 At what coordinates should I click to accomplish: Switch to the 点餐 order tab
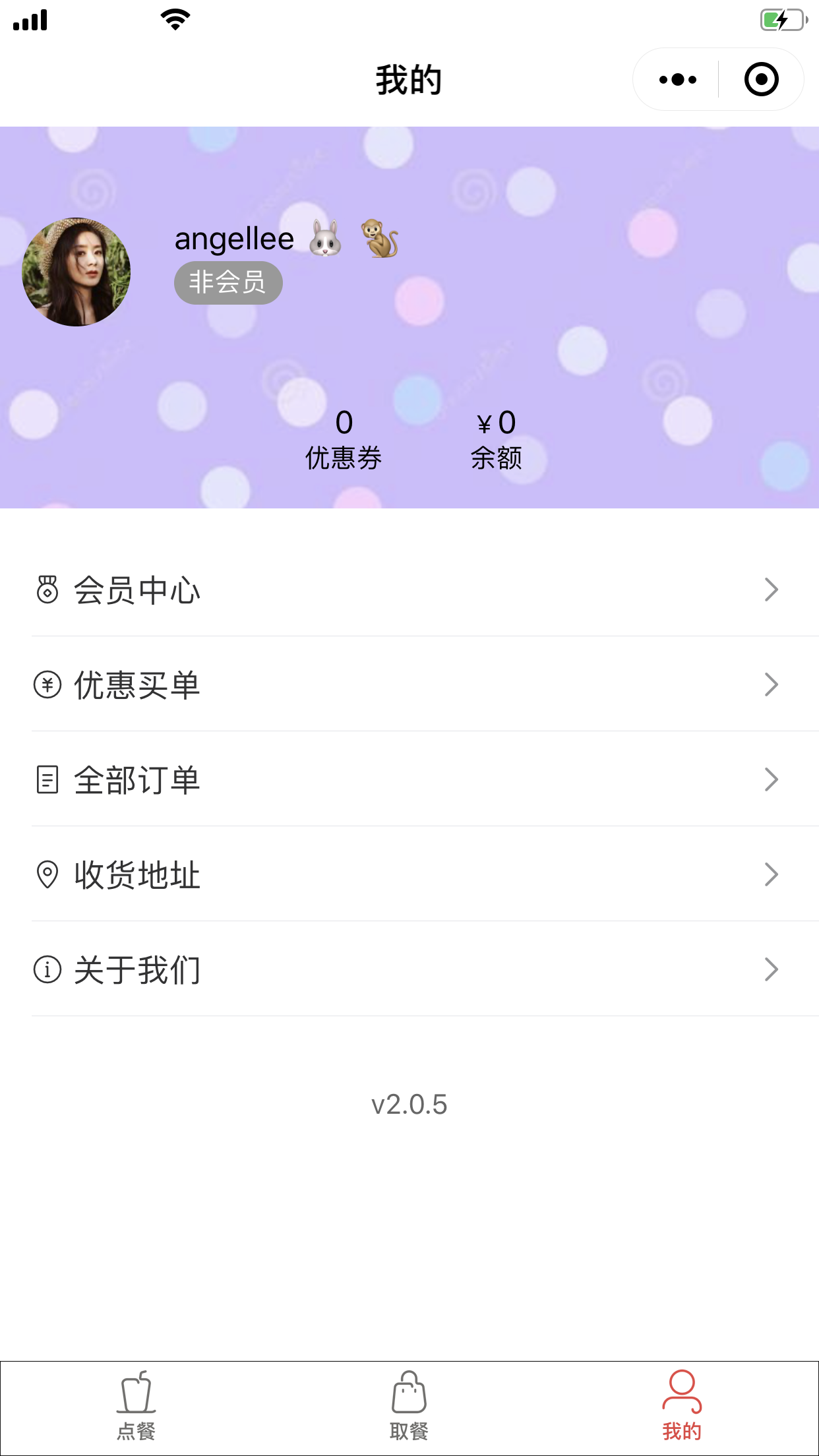point(136,1406)
